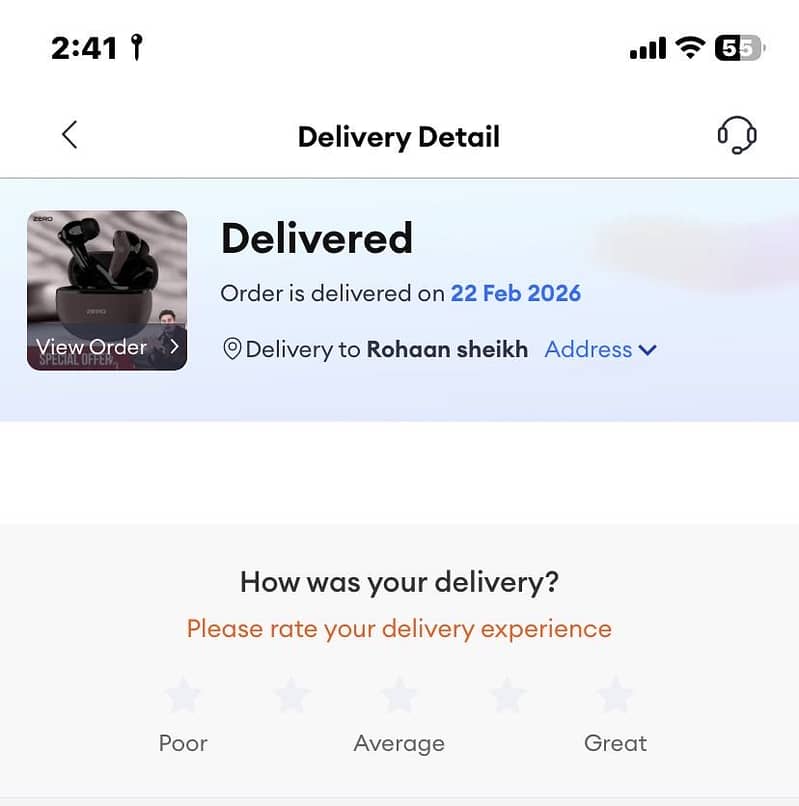Rate delivery three stars Average
The height and width of the screenshot is (806, 799).
coord(399,694)
